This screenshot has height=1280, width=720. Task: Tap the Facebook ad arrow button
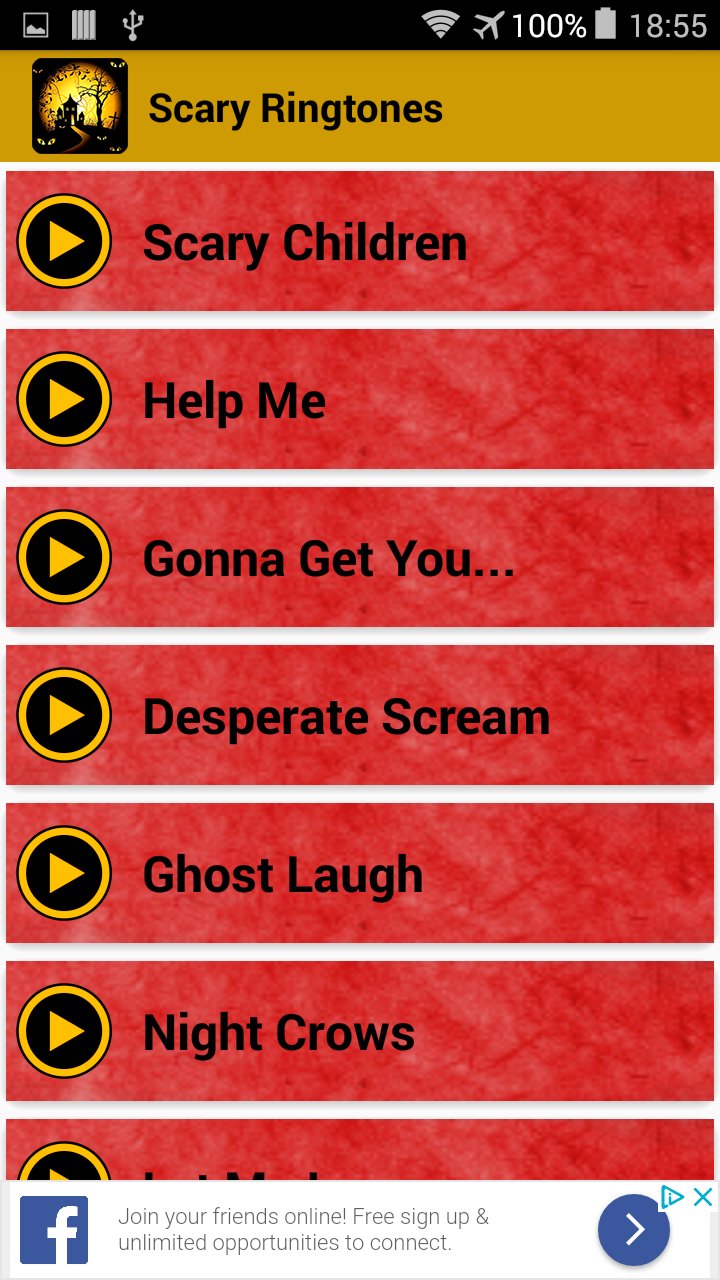tap(634, 1230)
